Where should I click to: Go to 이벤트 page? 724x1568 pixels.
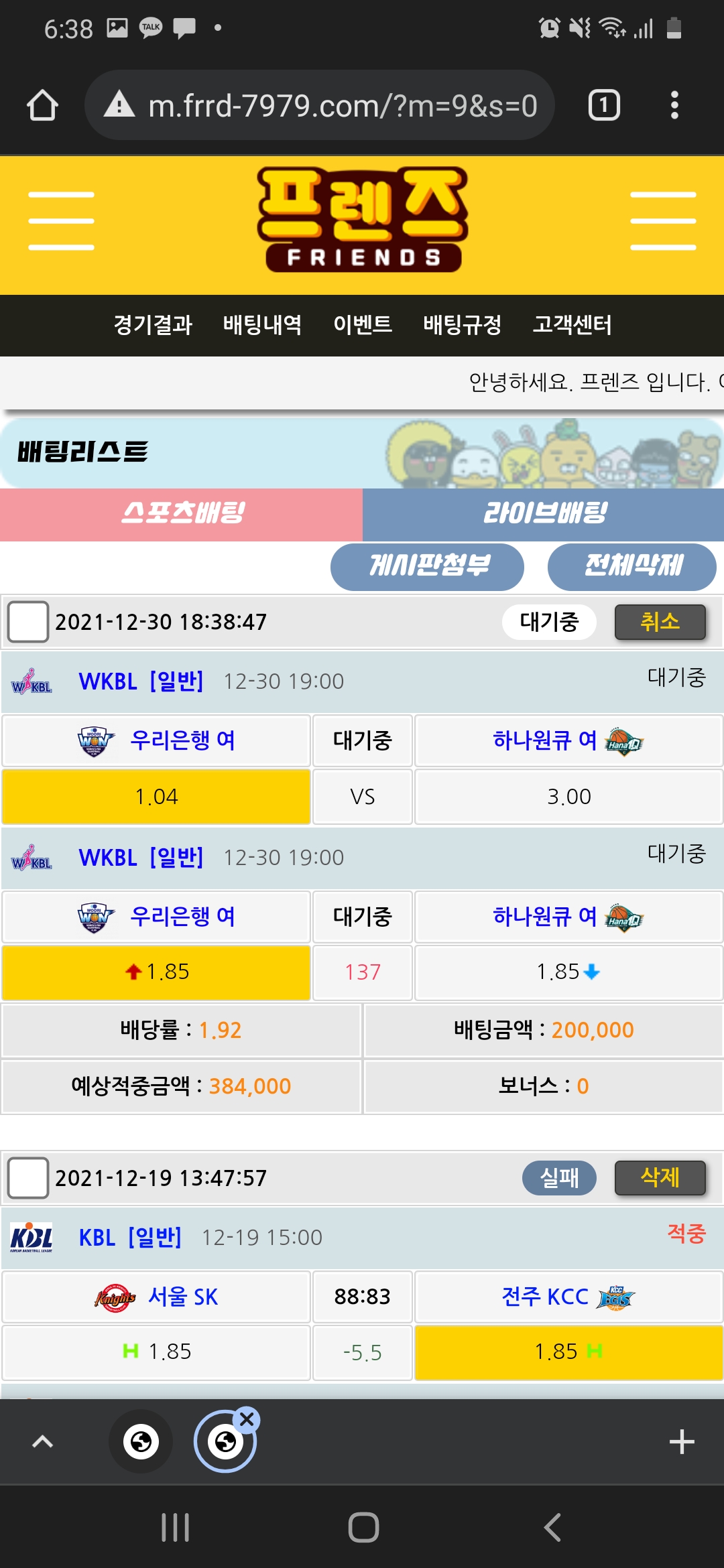tap(363, 325)
